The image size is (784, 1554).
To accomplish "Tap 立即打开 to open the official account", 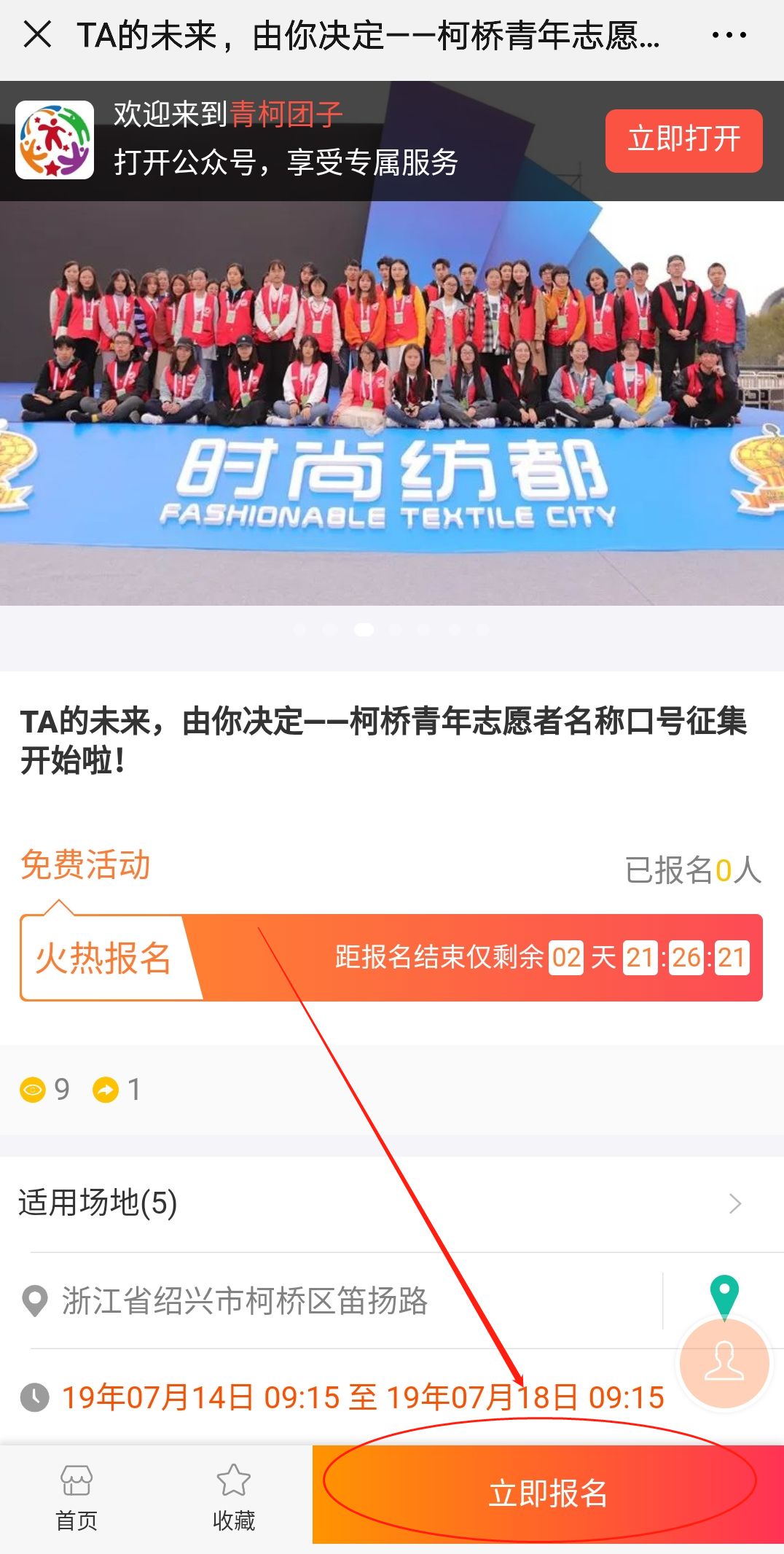I will 683,140.
